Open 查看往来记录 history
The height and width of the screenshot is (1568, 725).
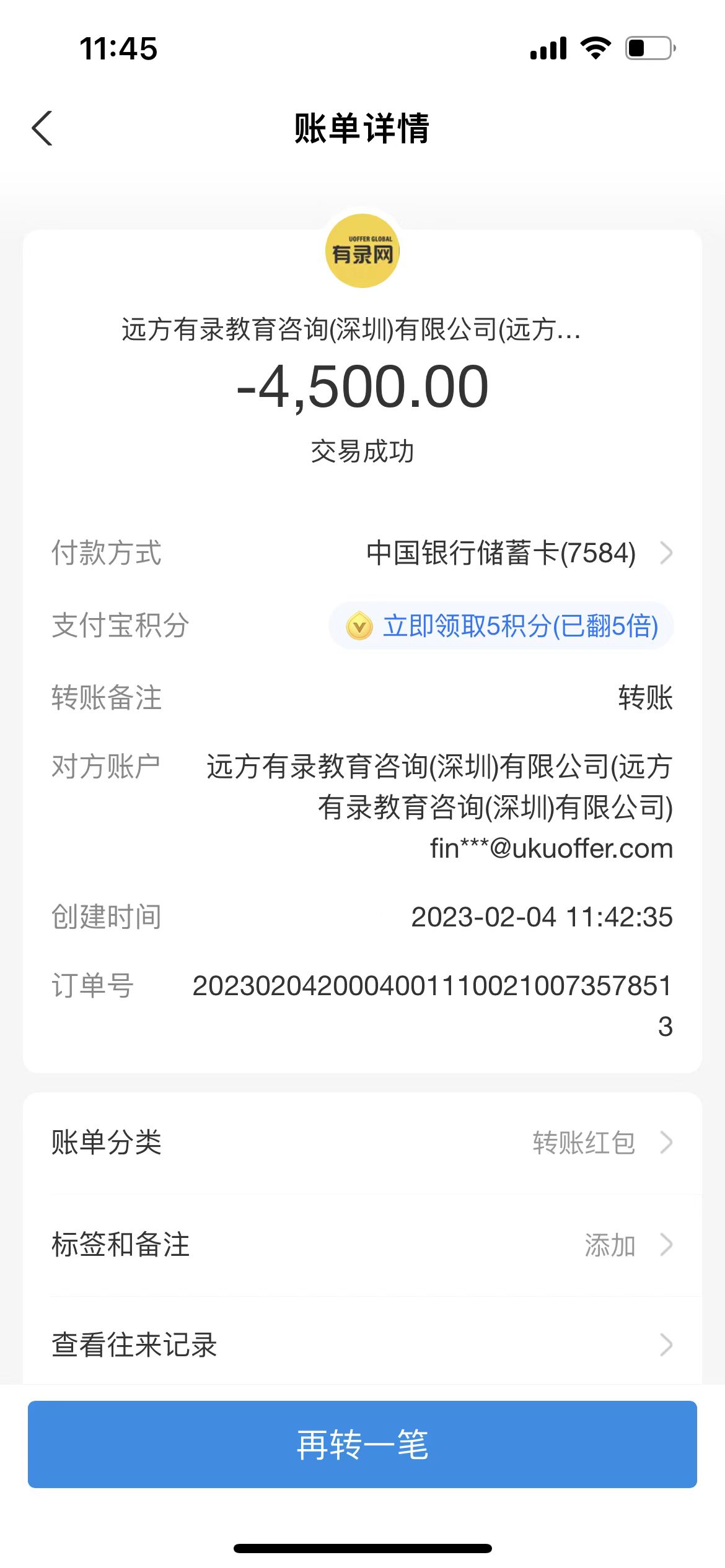tap(362, 1345)
